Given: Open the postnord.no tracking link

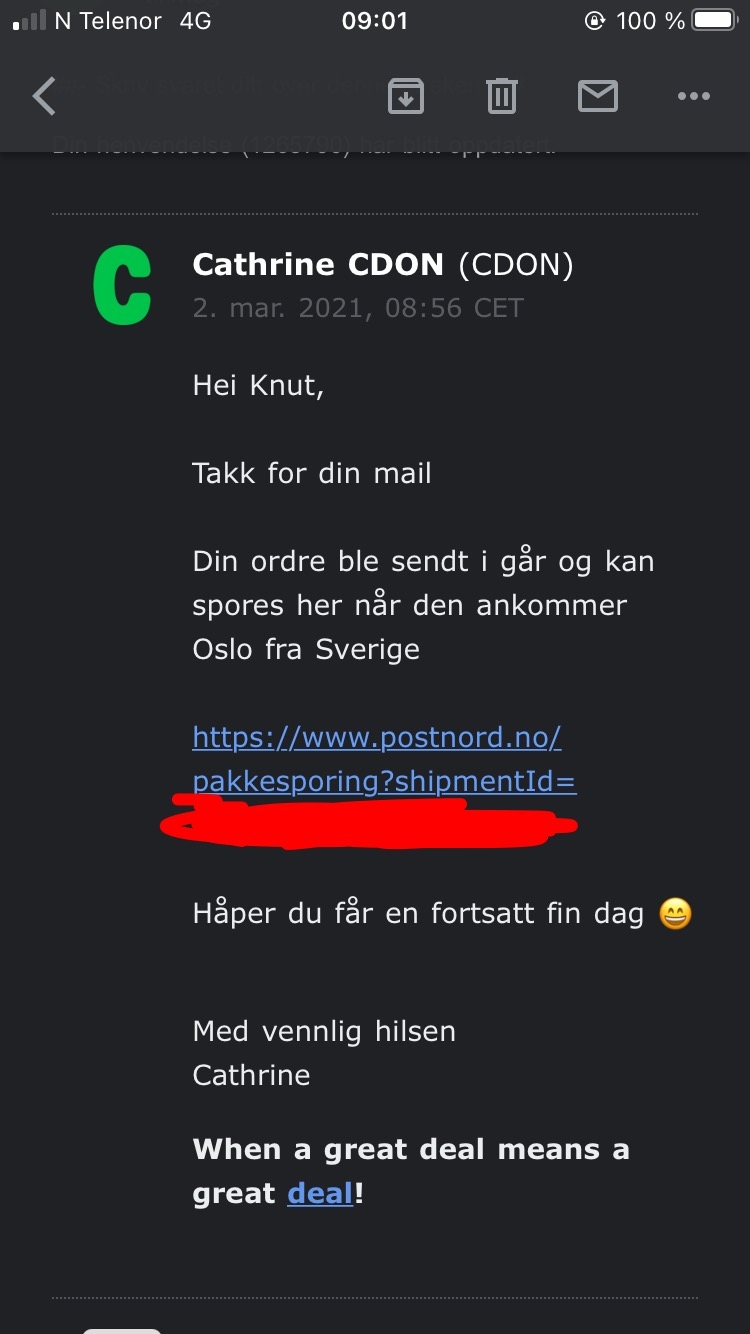Looking at the screenshot, I should pos(384,760).
